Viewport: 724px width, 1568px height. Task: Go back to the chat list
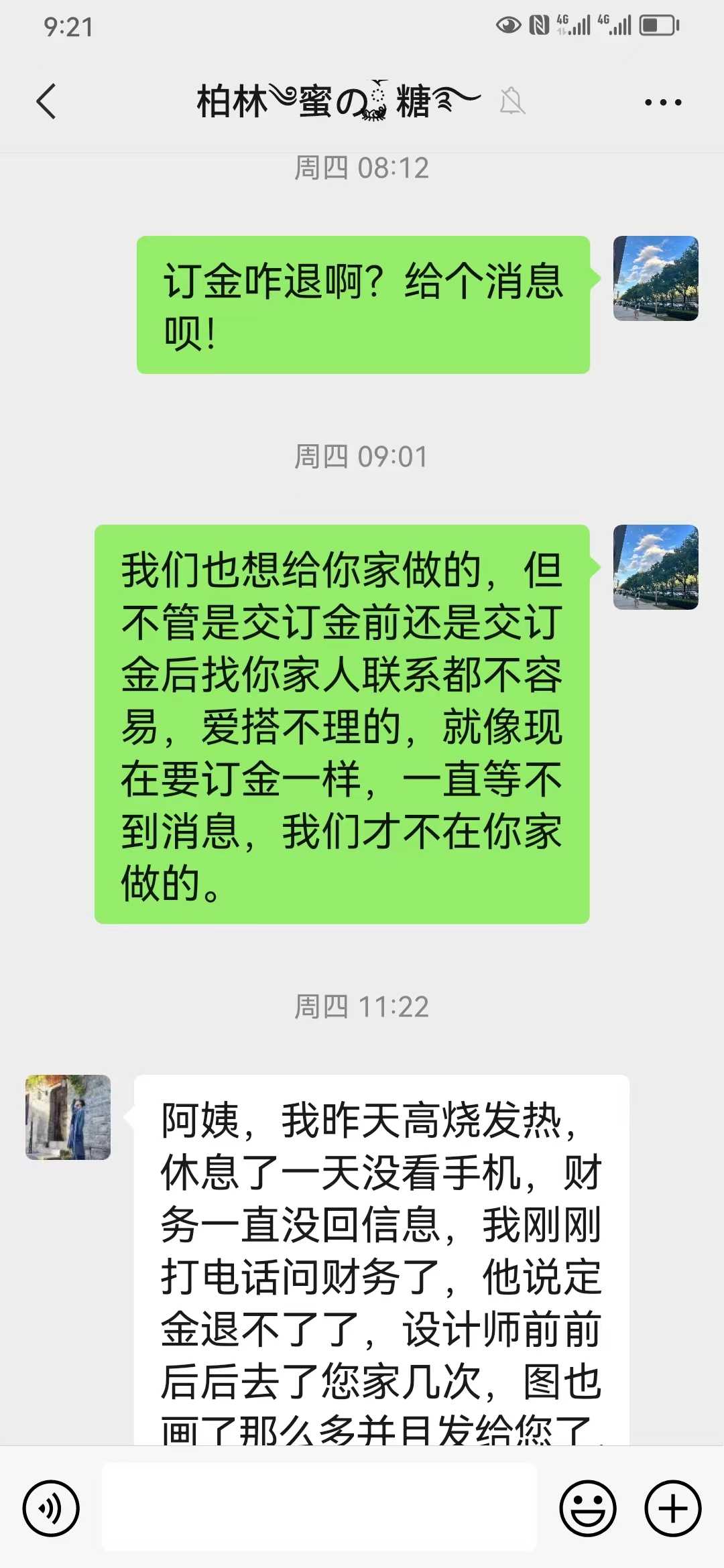click(46, 102)
